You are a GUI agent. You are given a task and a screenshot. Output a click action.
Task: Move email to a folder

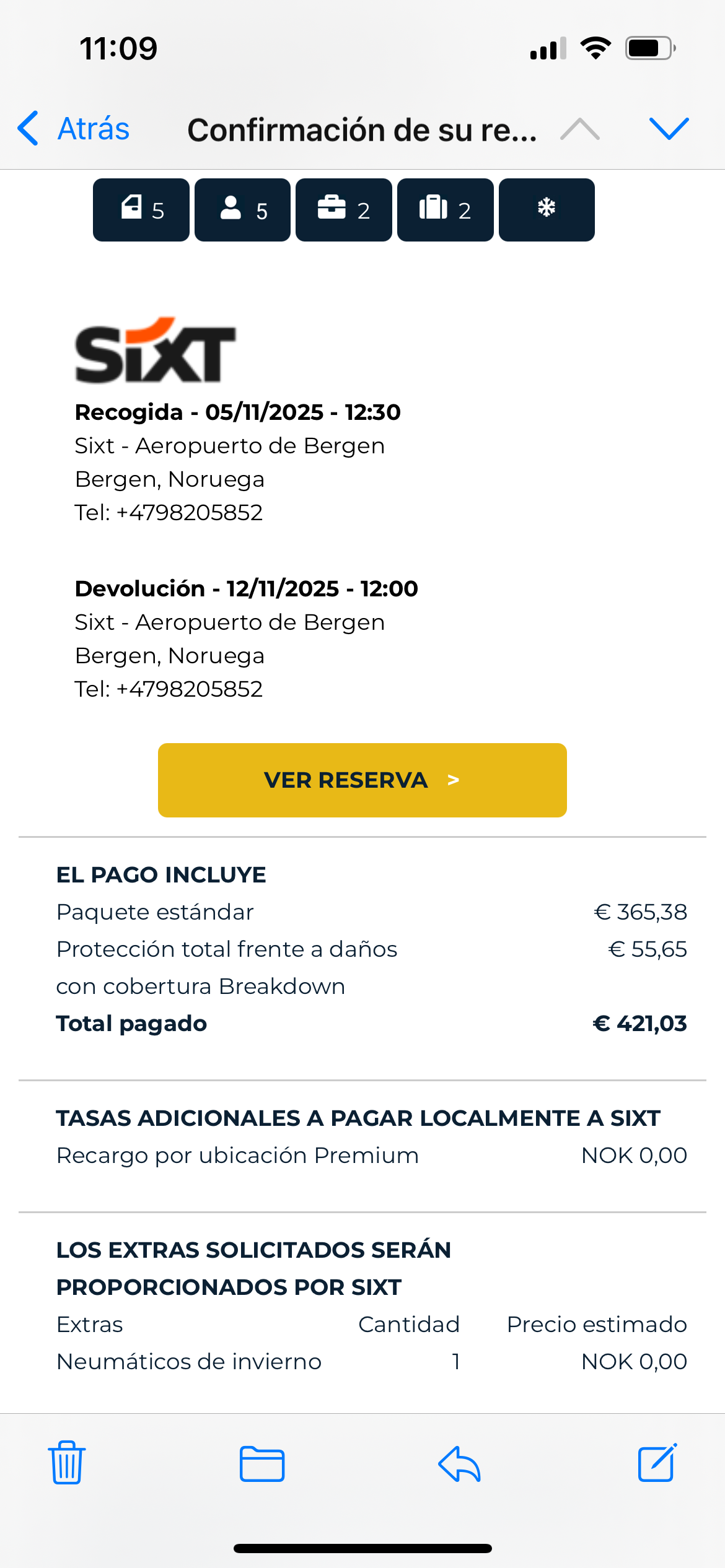point(262,1464)
